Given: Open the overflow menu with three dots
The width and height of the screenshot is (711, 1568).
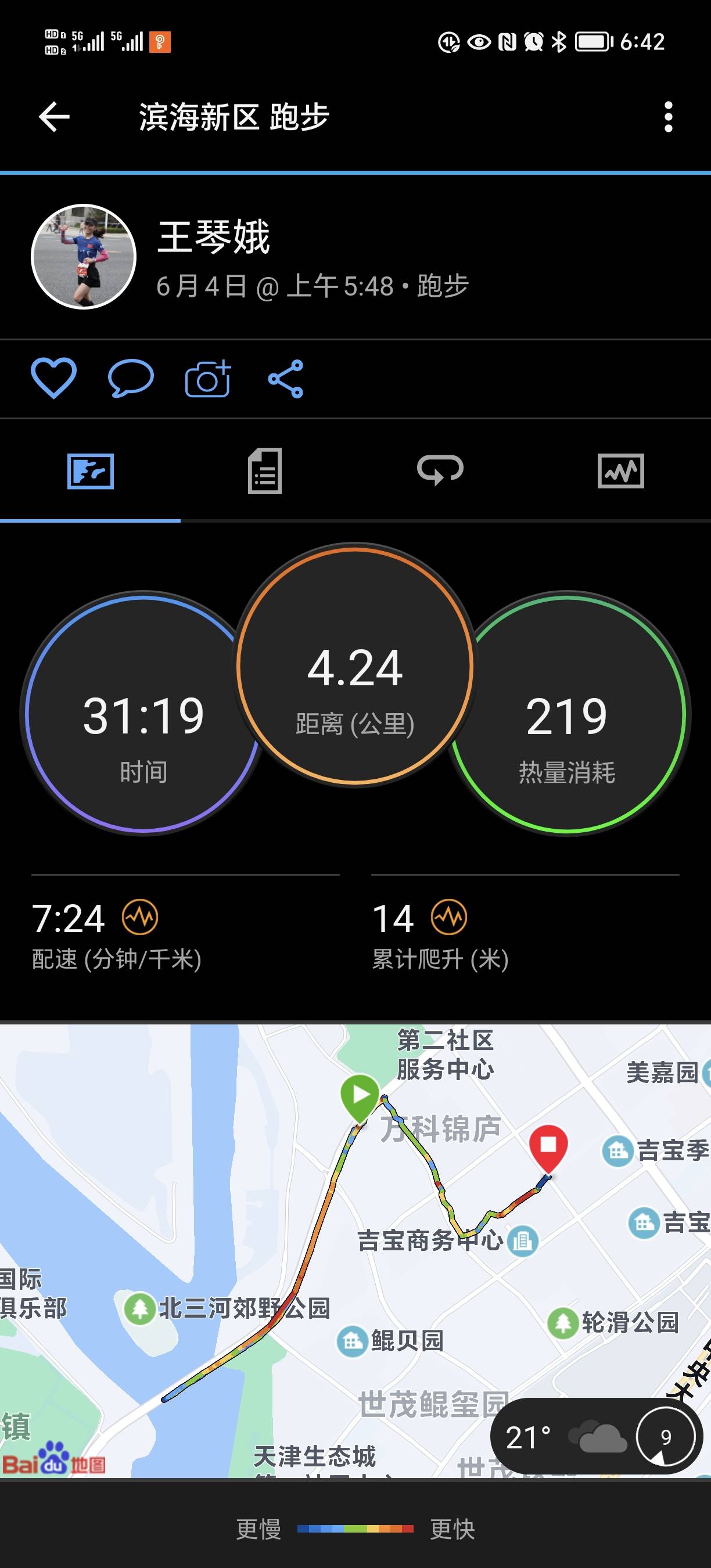Looking at the screenshot, I should (x=669, y=116).
